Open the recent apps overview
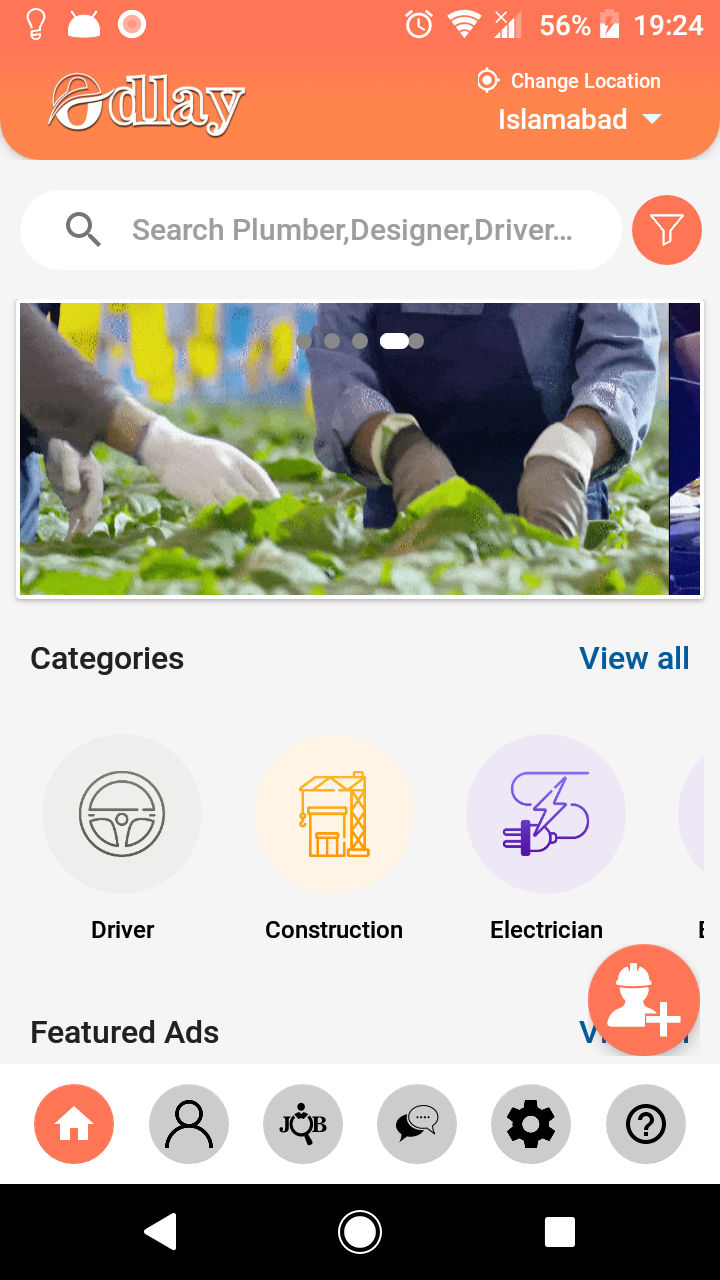The width and height of the screenshot is (720, 1280). click(x=560, y=1232)
